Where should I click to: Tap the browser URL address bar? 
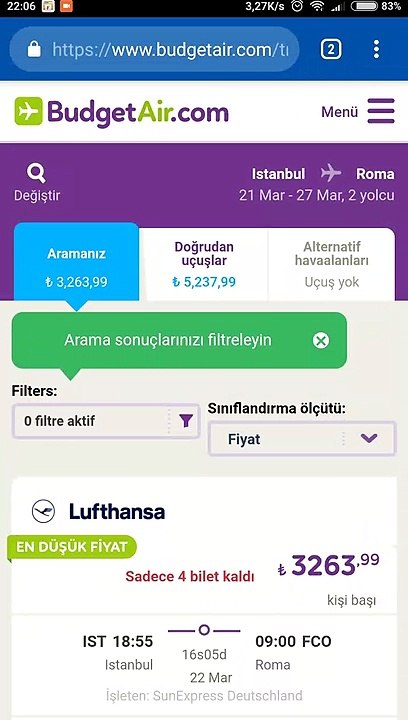pos(154,49)
